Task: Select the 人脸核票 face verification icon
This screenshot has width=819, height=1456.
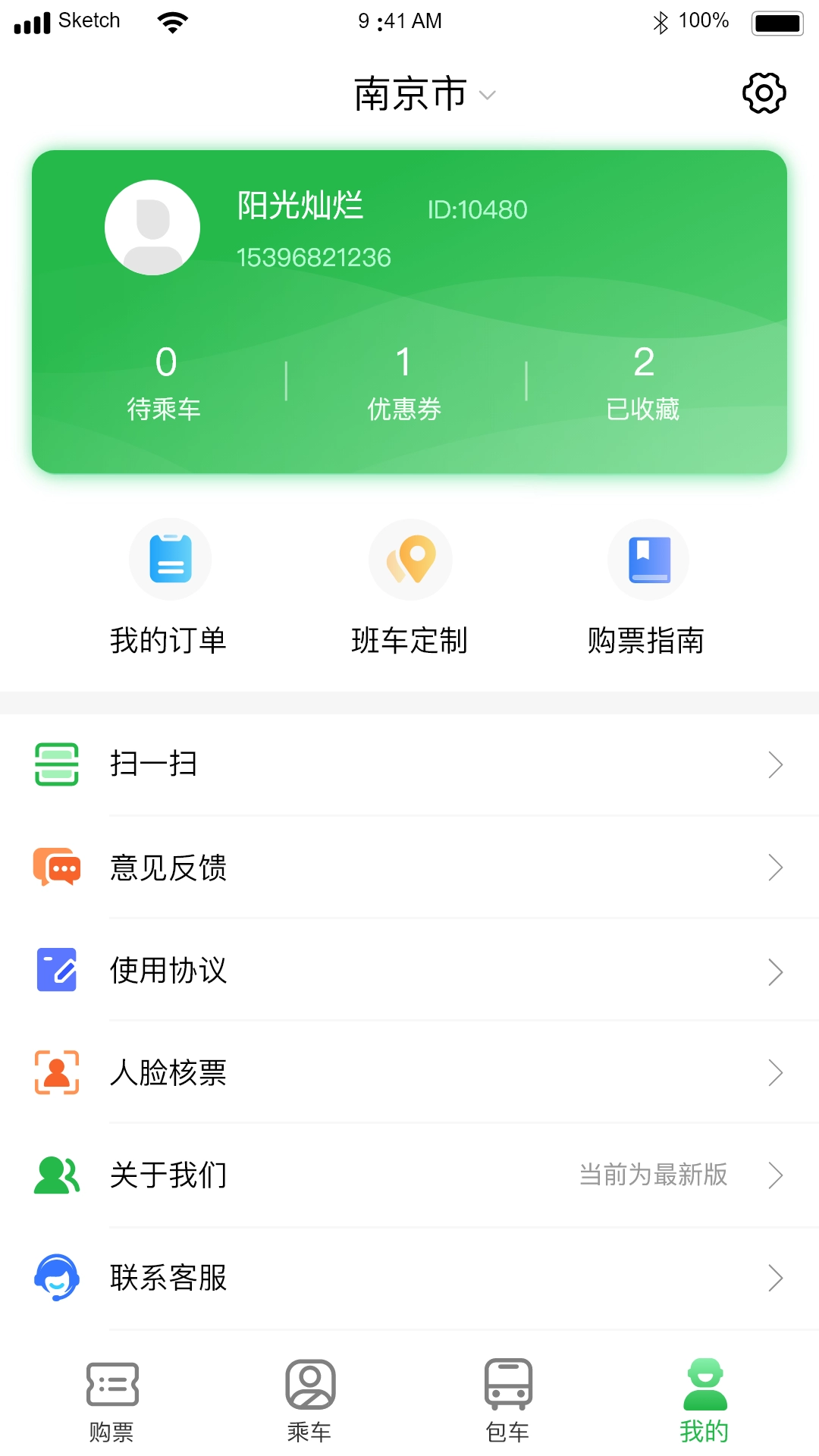Action: (56, 1072)
